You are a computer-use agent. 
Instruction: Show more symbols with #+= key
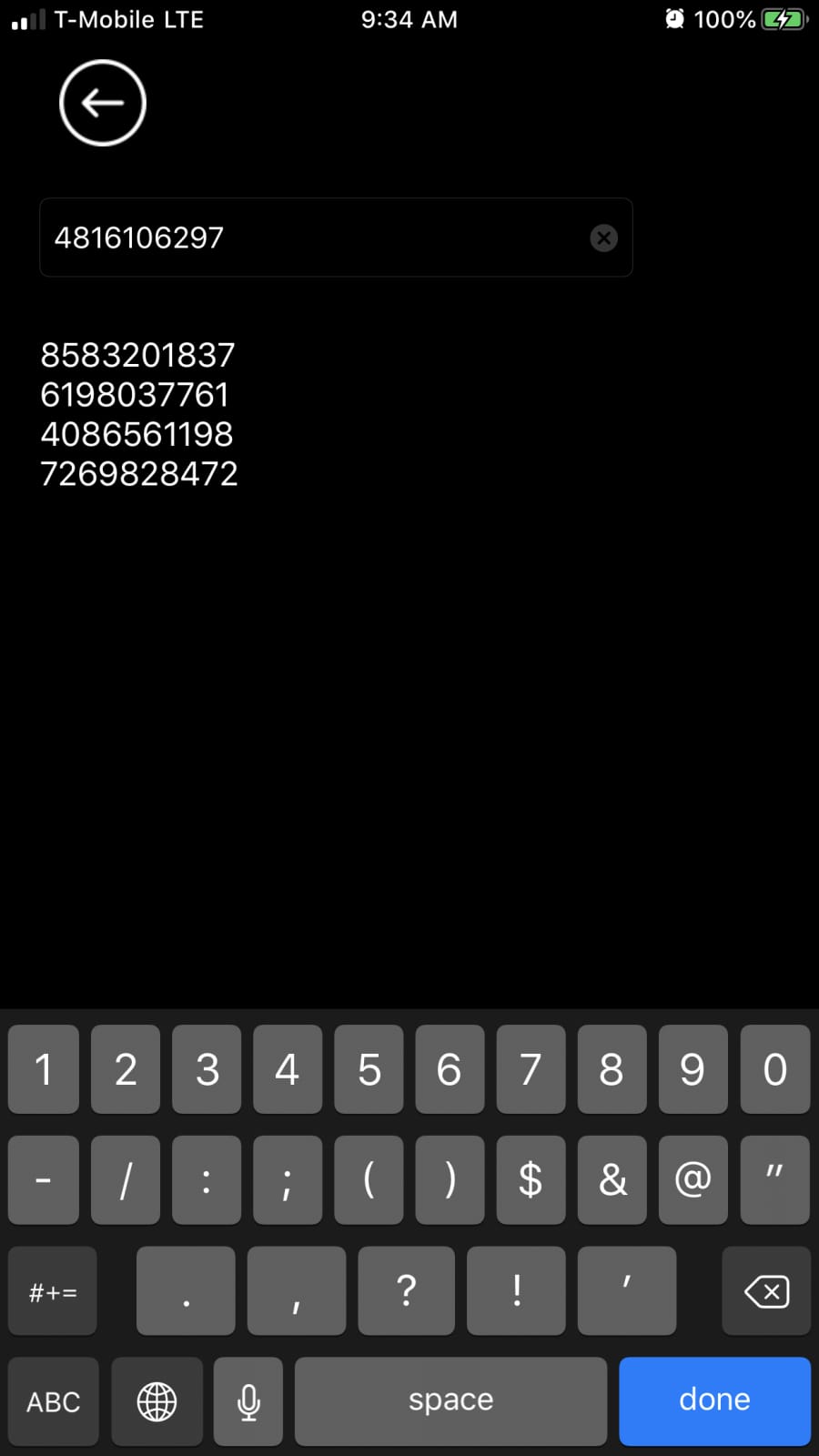(53, 1290)
